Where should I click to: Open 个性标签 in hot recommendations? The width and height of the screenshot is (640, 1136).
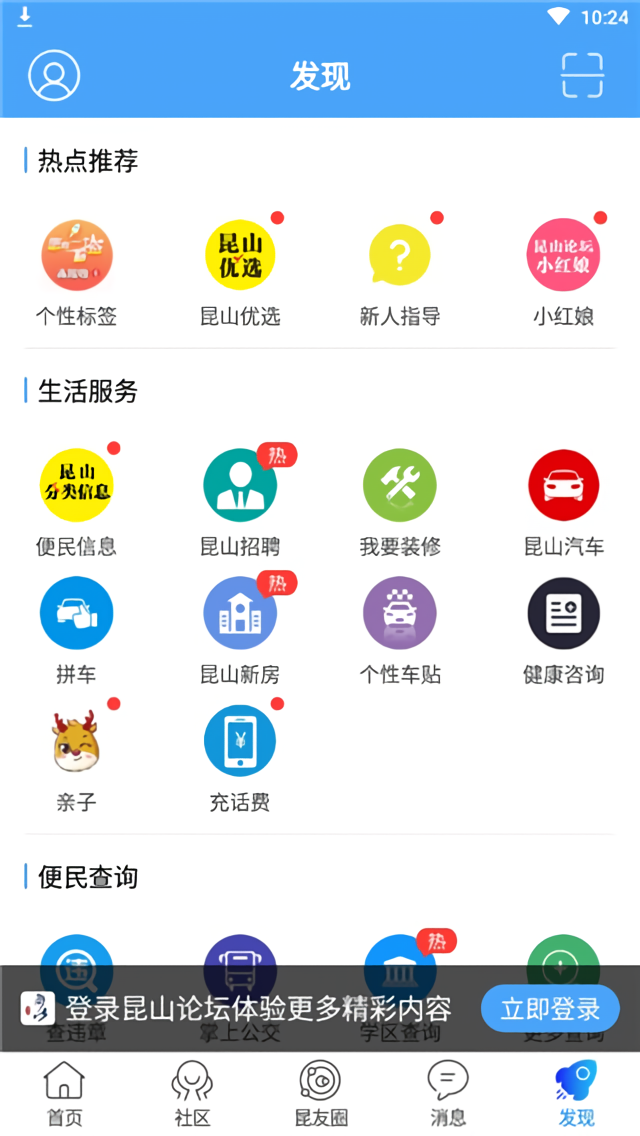[x=76, y=256]
